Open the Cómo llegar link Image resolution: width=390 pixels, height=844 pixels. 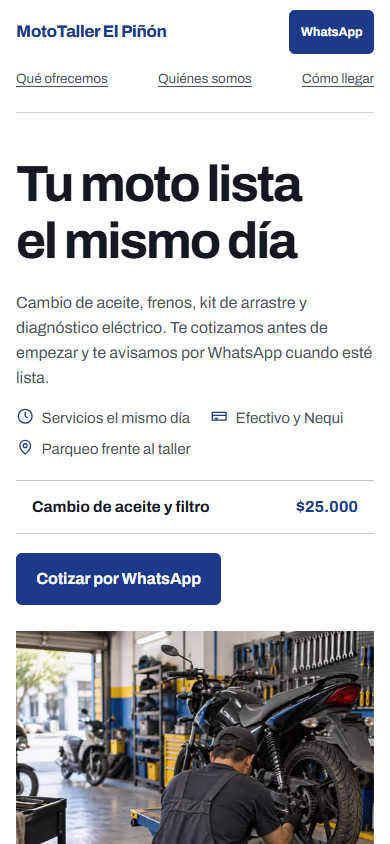point(338,79)
